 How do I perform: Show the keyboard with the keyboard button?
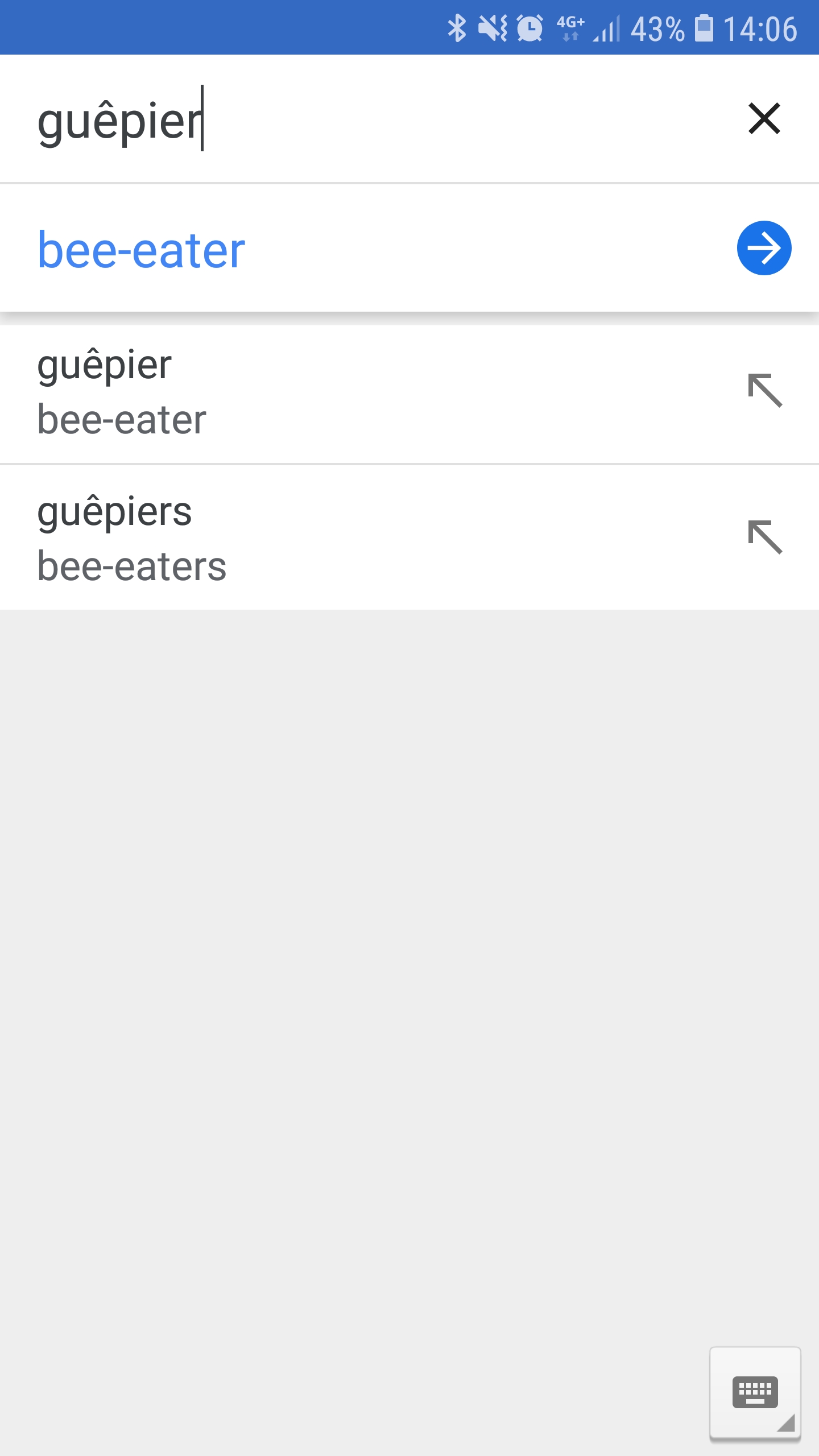click(x=755, y=1392)
